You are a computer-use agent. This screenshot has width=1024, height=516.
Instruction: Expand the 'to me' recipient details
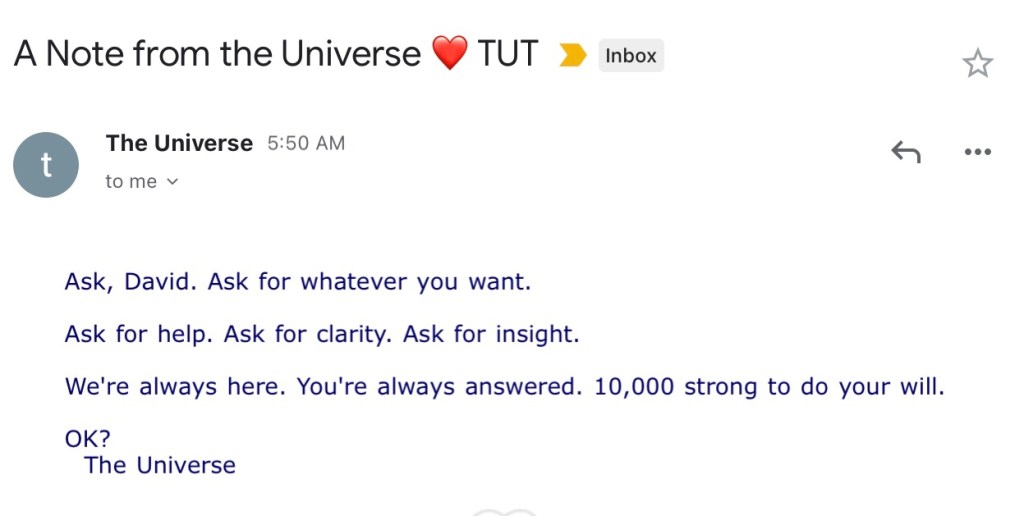tap(142, 182)
